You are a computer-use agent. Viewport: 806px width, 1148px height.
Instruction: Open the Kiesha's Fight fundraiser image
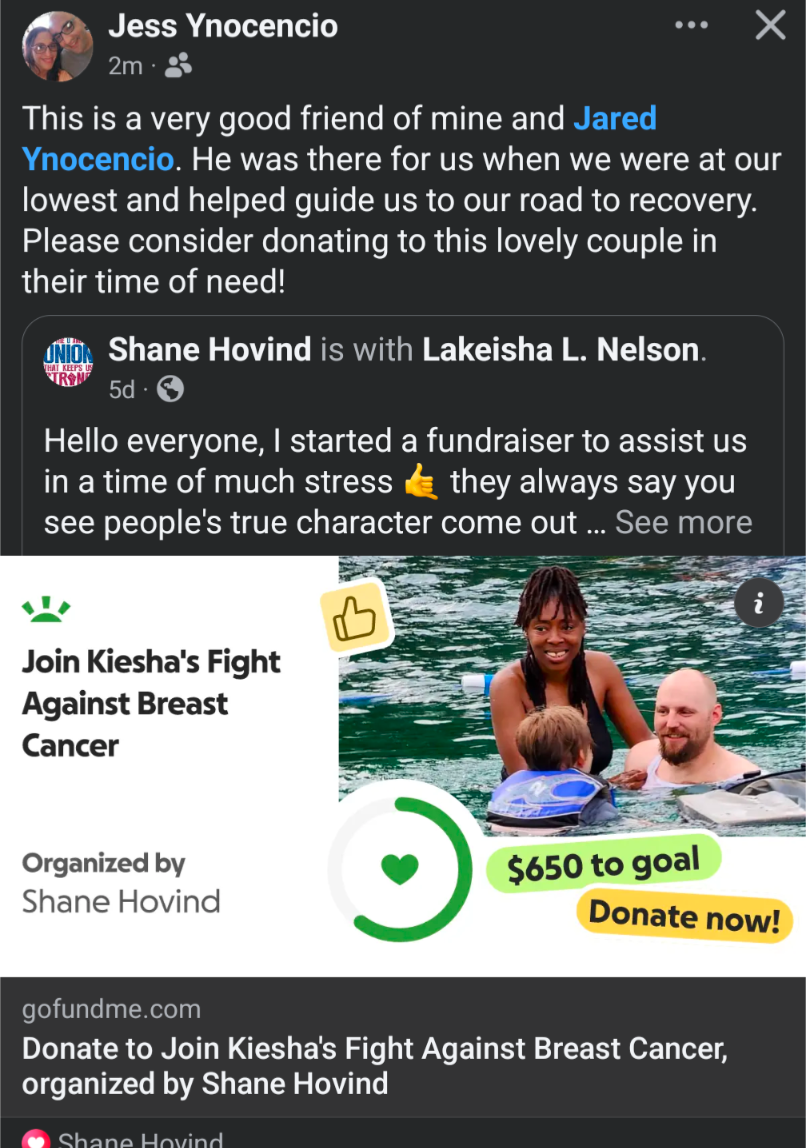(571, 700)
